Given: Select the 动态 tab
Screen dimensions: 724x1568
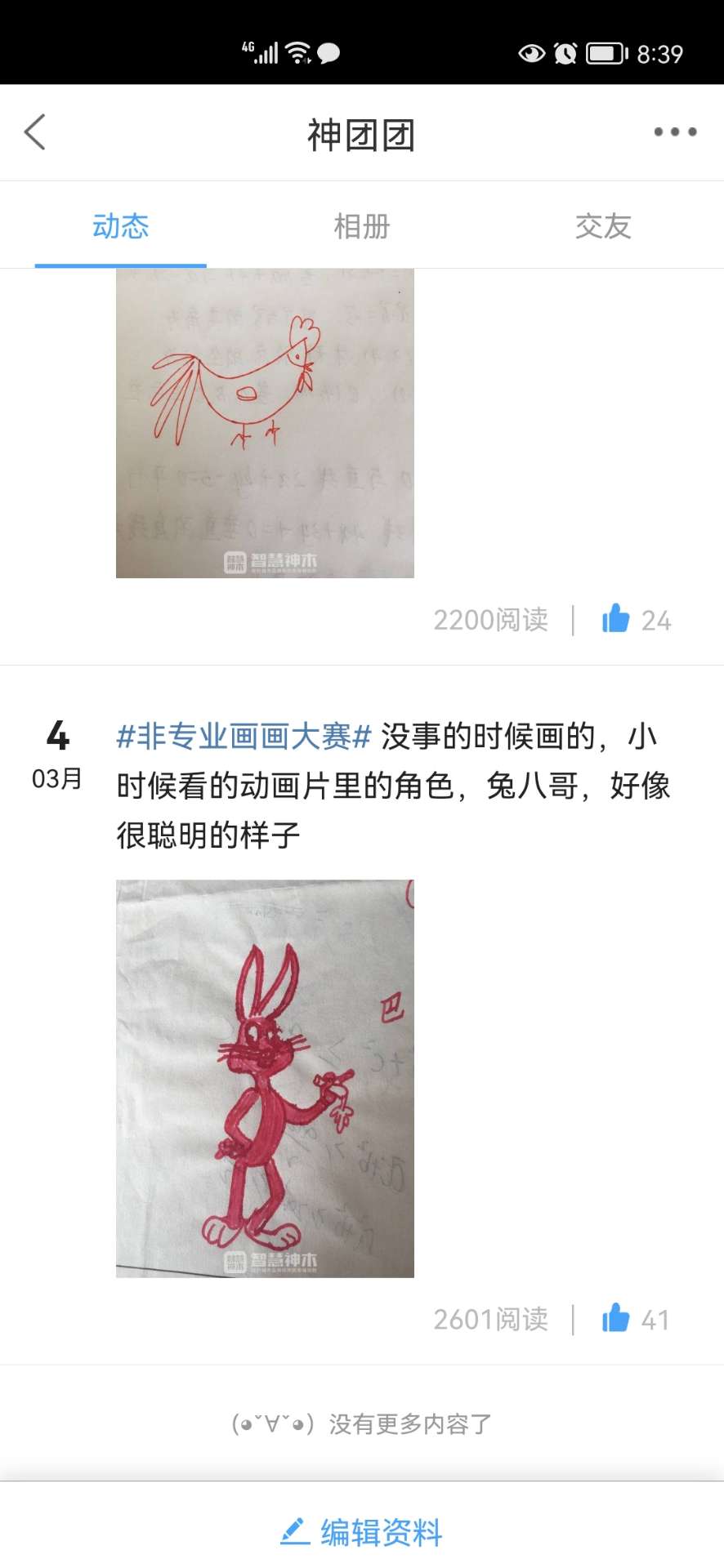Looking at the screenshot, I should point(120,226).
